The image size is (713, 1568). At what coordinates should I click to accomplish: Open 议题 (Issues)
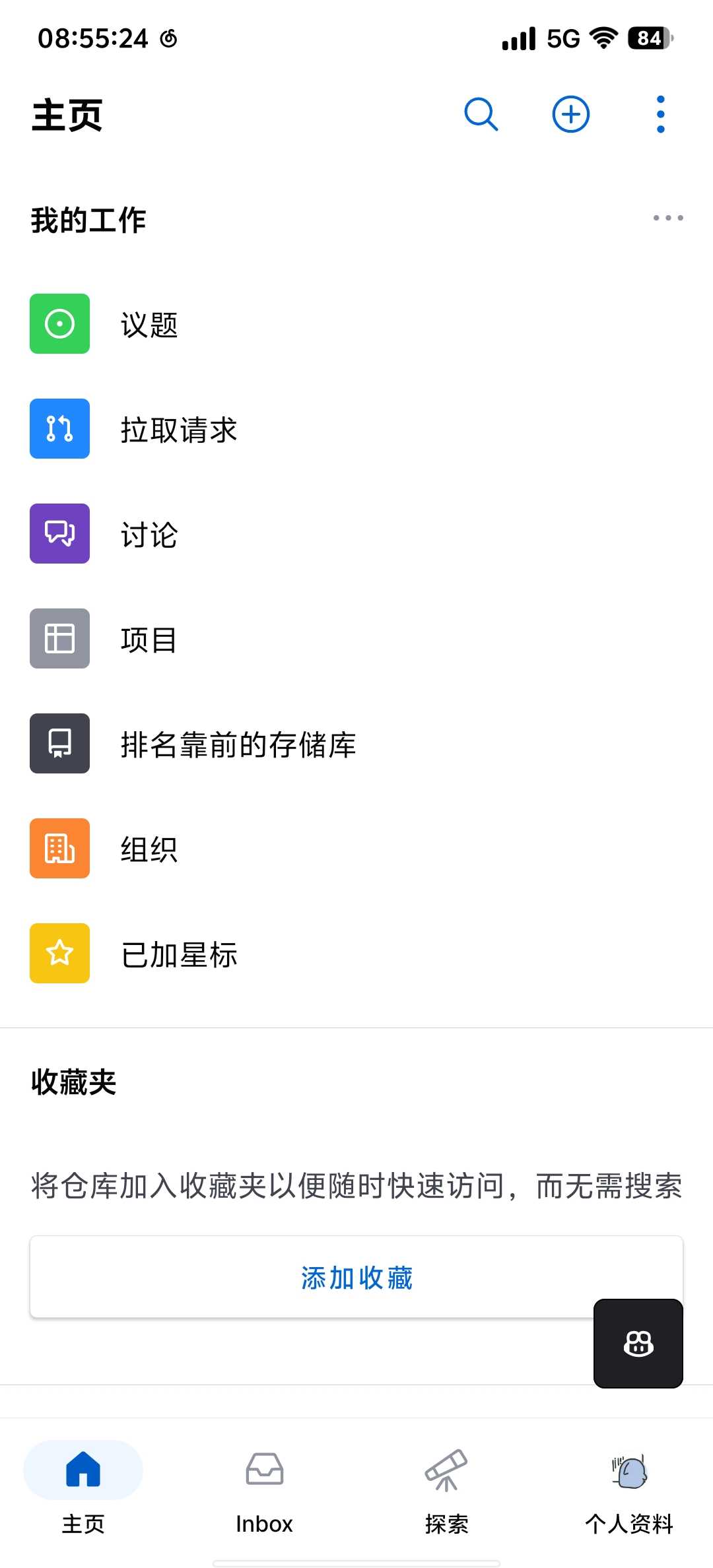pos(149,324)
